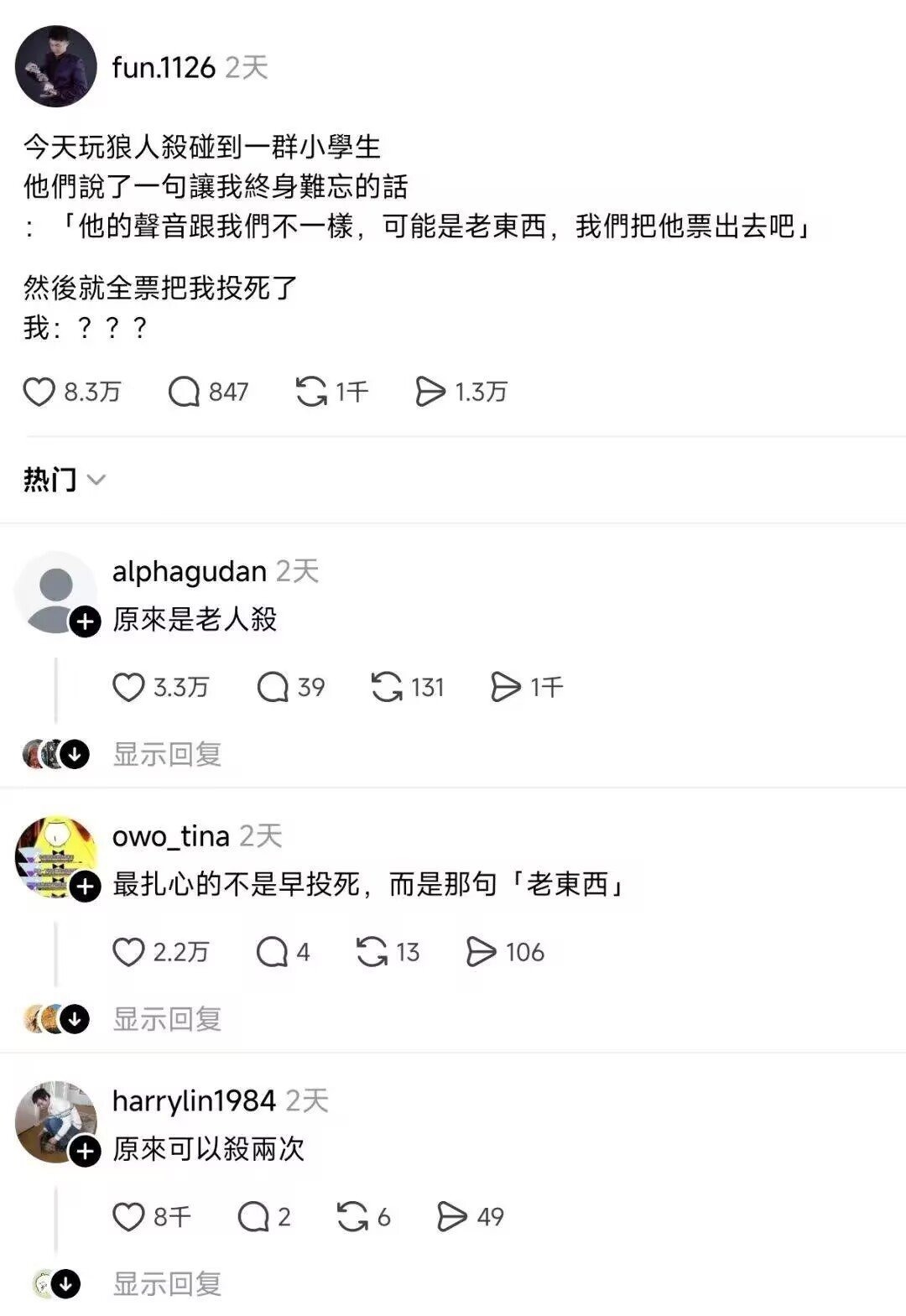Show replies under owo_tina's comment
Image resolution: width=906 pixels, height=1316 pixels.
167,1019
